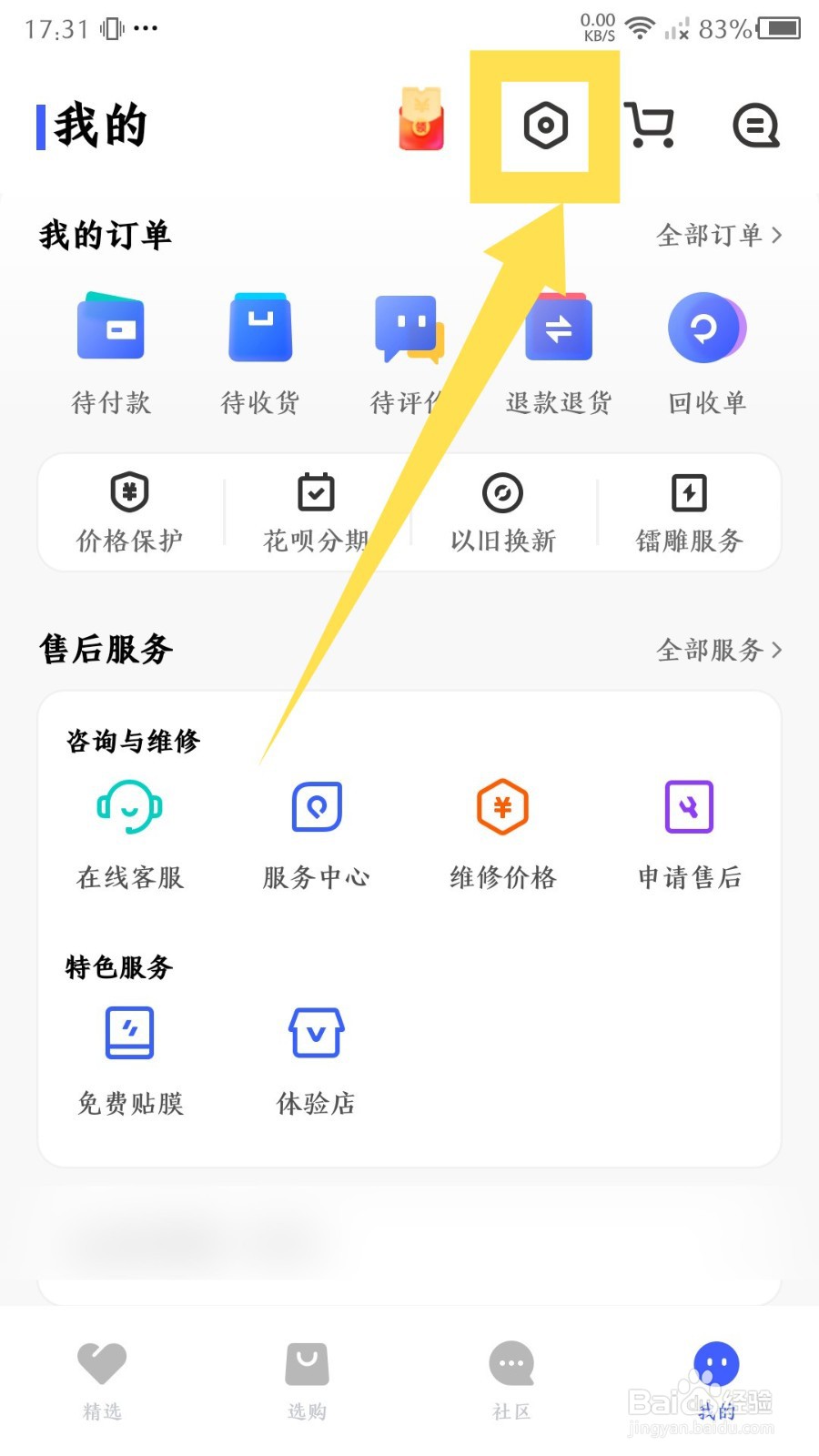This screenshot has width=819, height=1456.
Task: Open the messages icon
Action: 756,126
